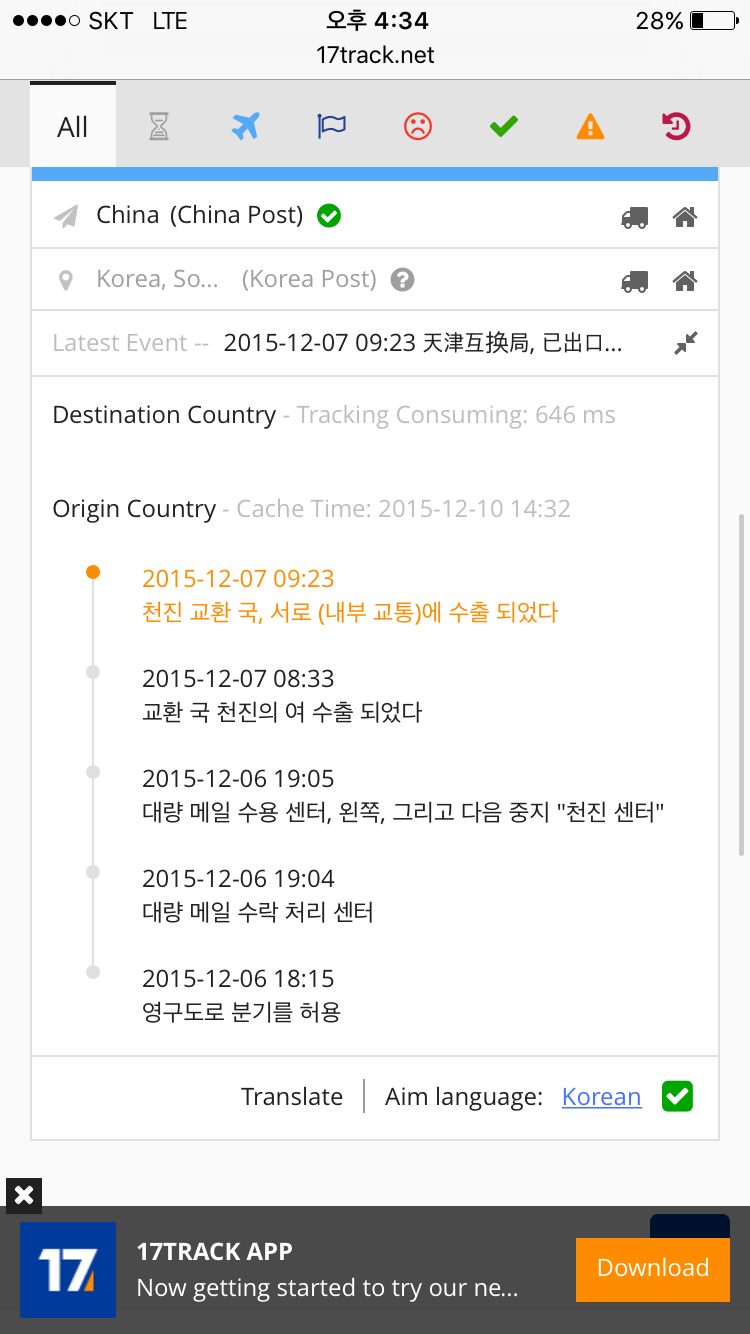Tap the 17track.net address bar
Screen dimensions: 750x1334
coord(375,55)
